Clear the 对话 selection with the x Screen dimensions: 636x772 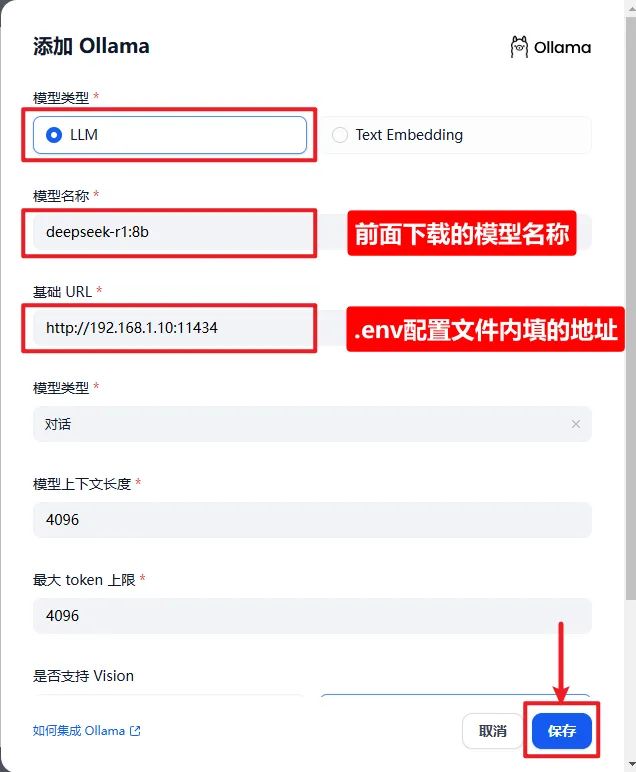(x=576, y=424)
